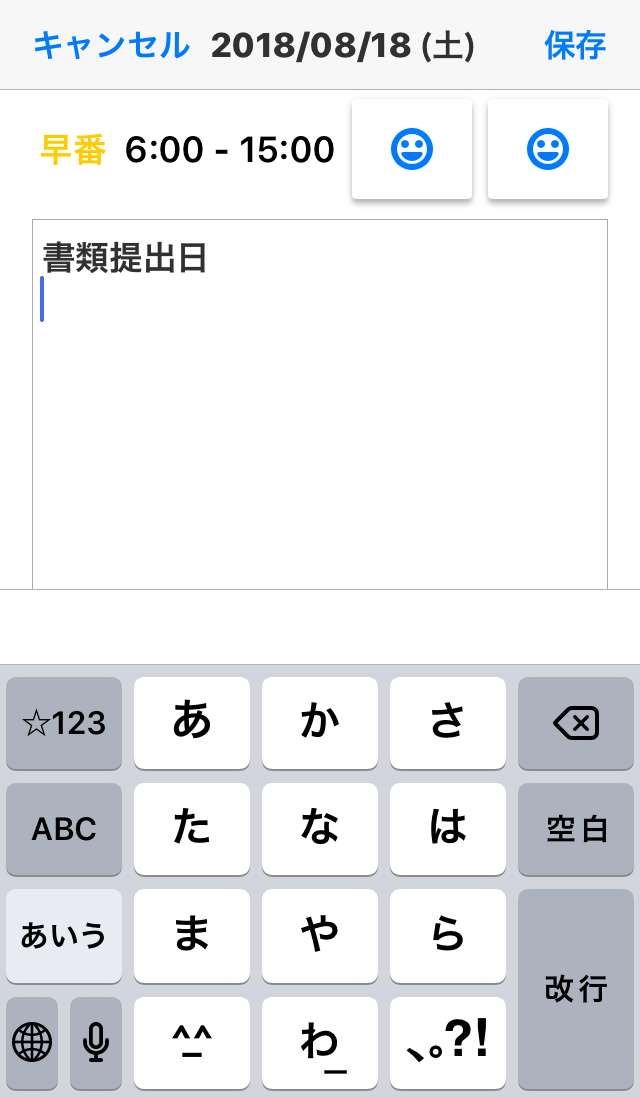Viewport: 640px width, 1097px height.
Task: Tap the microphone dictation key
Action: (x=96, y=1042)
